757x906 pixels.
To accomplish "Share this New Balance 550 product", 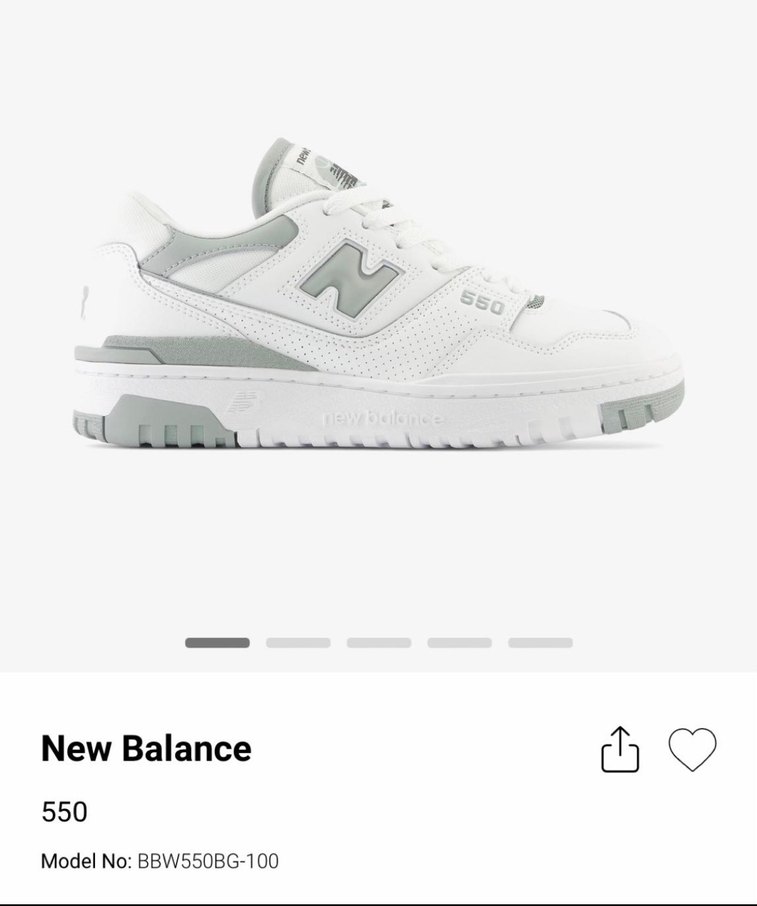I will (x=619, y=749).
